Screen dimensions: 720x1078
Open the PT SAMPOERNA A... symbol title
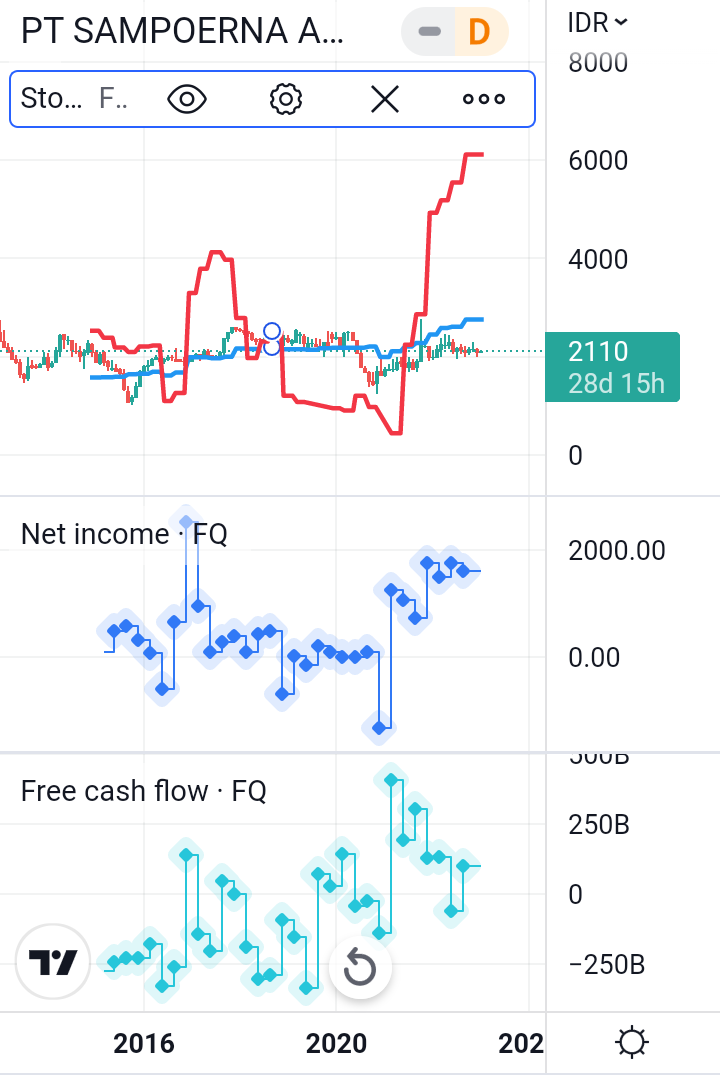pos(182,33)
